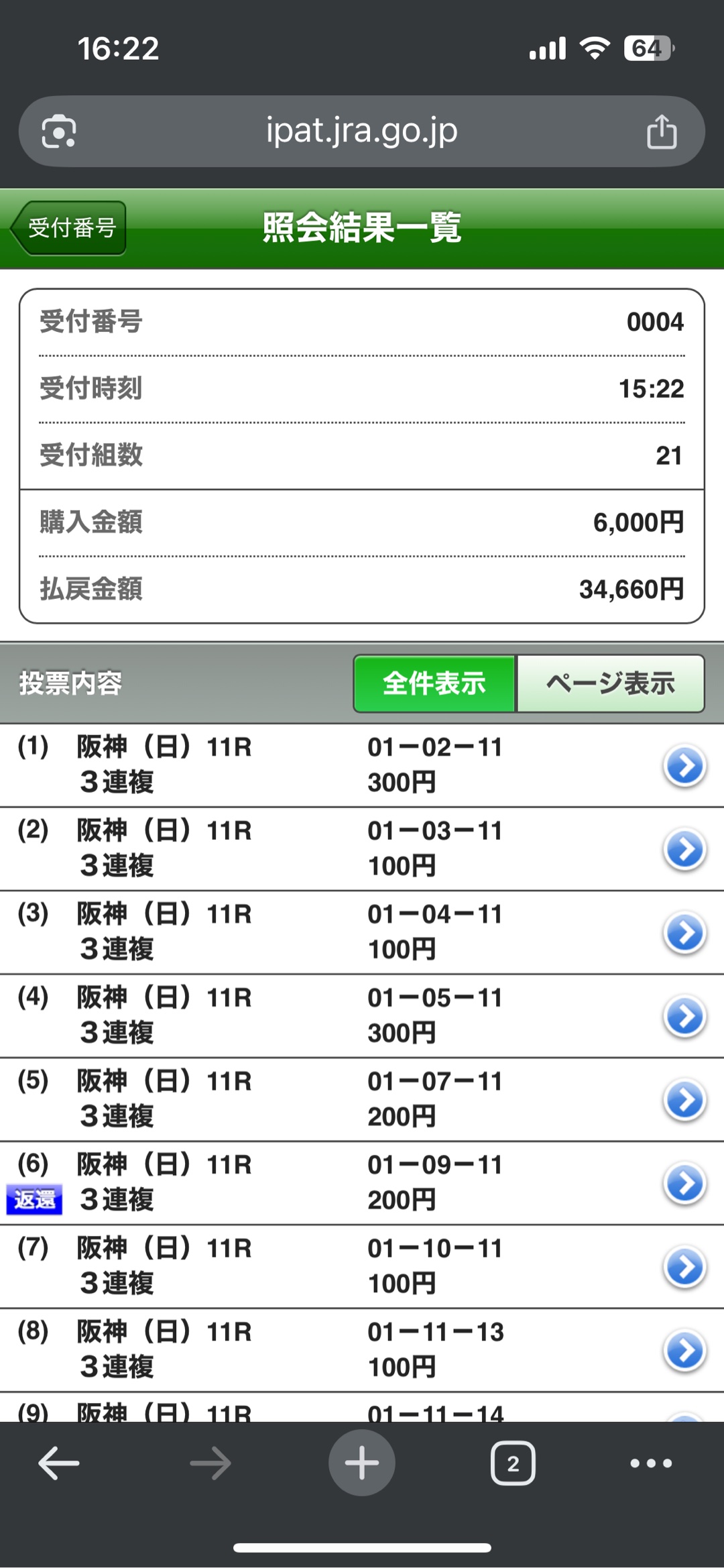The height and width of the screenshot is (1568, 724).
Task: Tap the ipat.jra.go.jp address bar
Action: [362, 131]
